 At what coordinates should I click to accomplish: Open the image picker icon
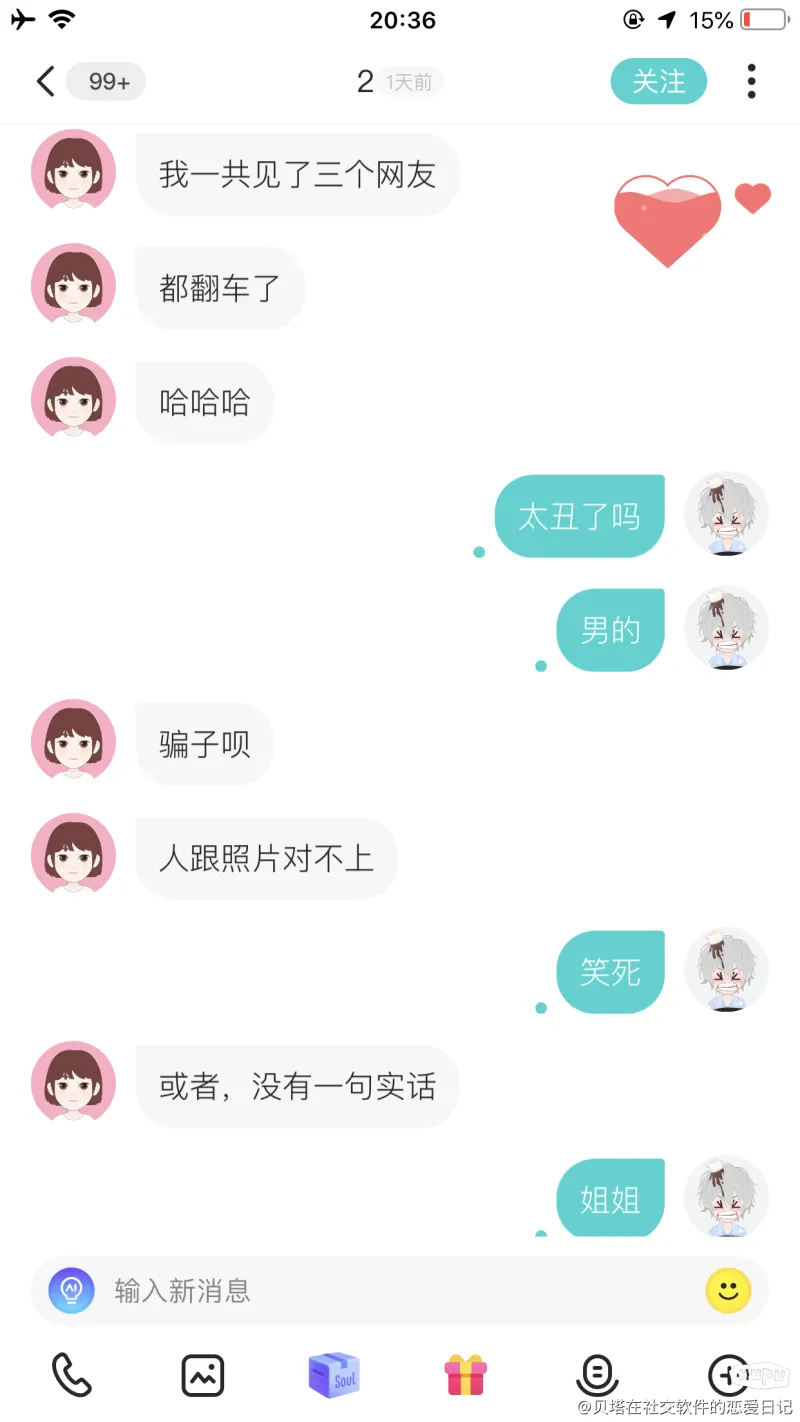click(x=202, y=1375)
